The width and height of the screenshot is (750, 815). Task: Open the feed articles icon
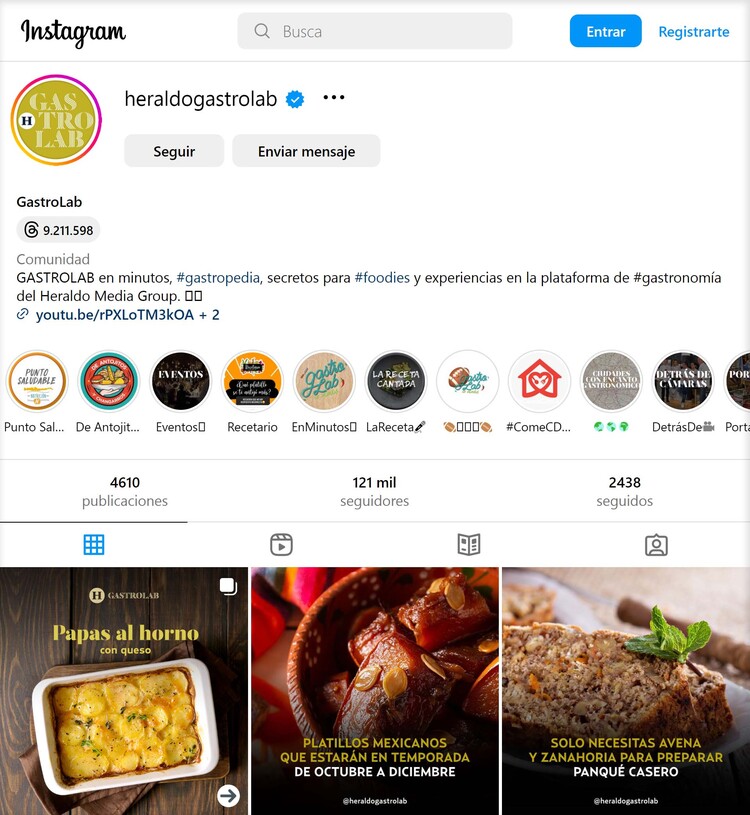coord(469,544)
